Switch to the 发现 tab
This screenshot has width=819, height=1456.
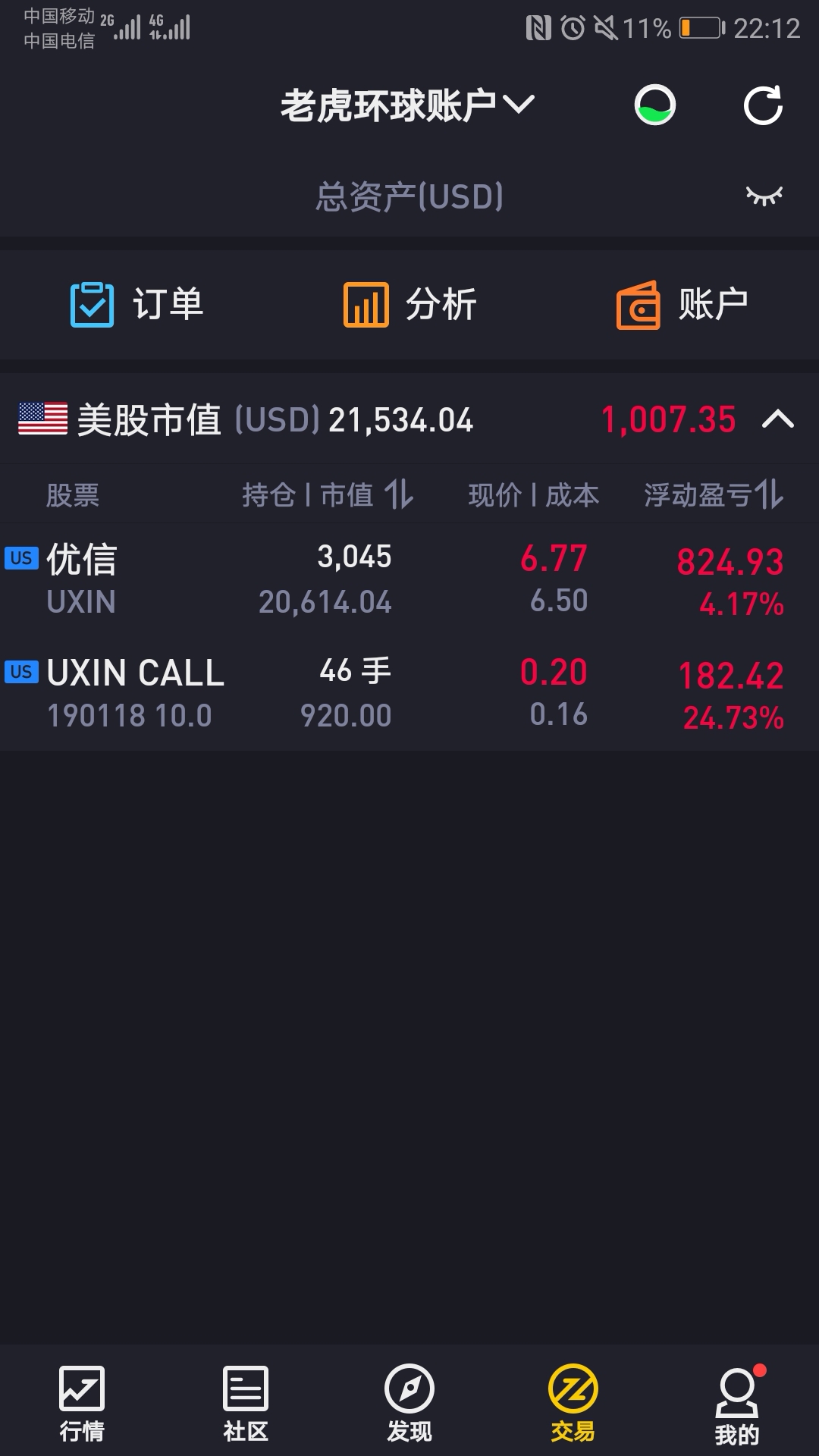(x=409, y=1404)
